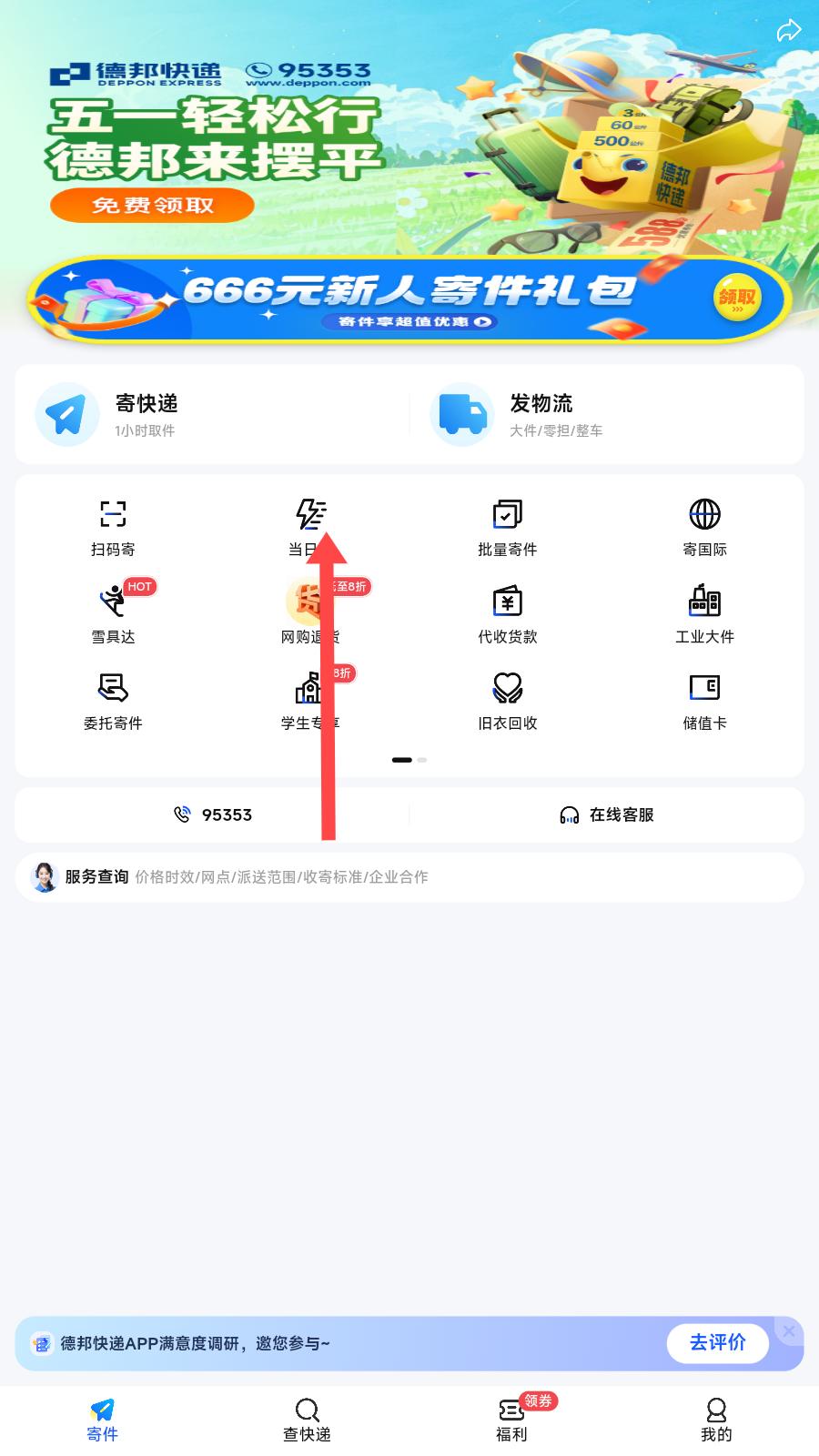Tap the share arrow icon
Image resolution: width=819 pixels, height=1456 pixels.
[788, 31]
